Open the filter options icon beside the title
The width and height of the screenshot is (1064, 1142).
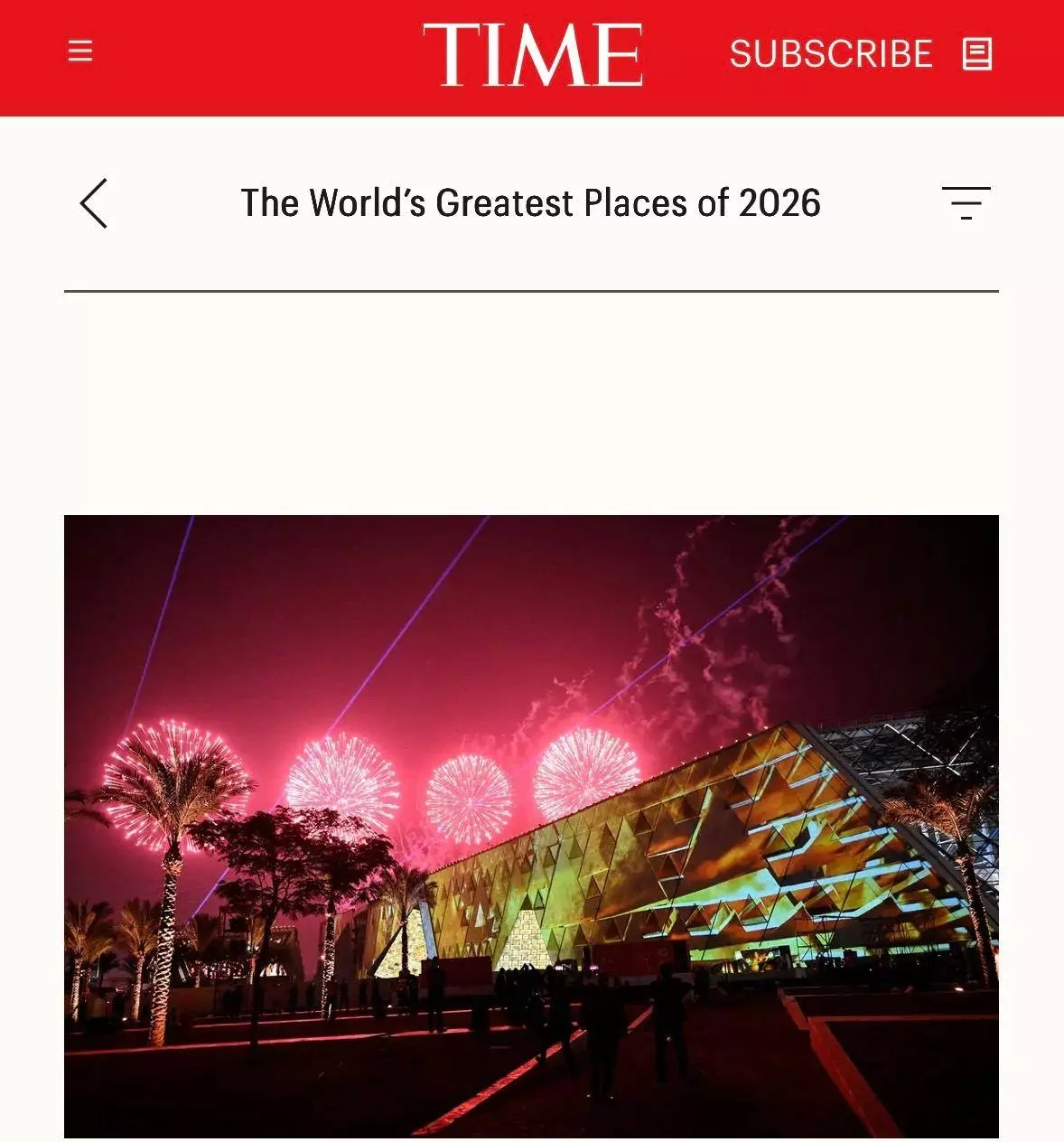pos(966,203)
